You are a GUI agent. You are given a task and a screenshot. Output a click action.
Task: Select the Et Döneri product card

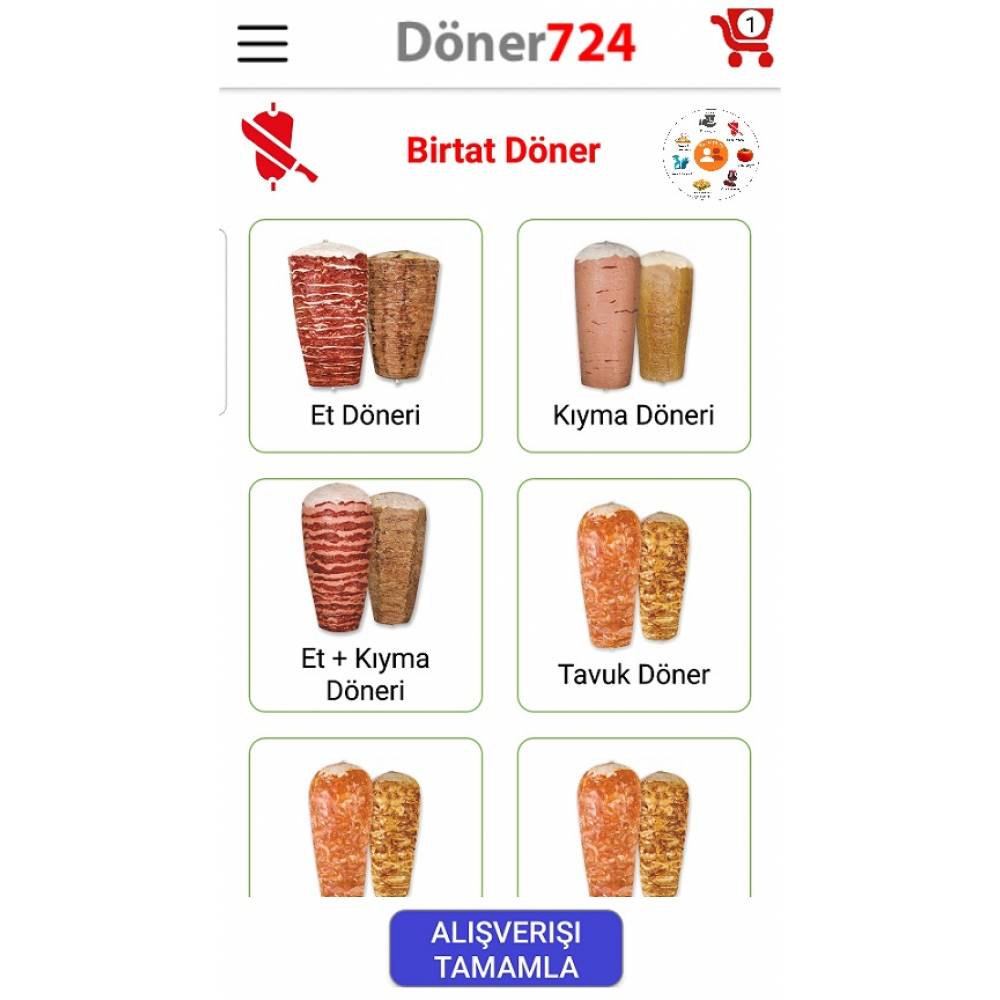(x=365, y=336)
